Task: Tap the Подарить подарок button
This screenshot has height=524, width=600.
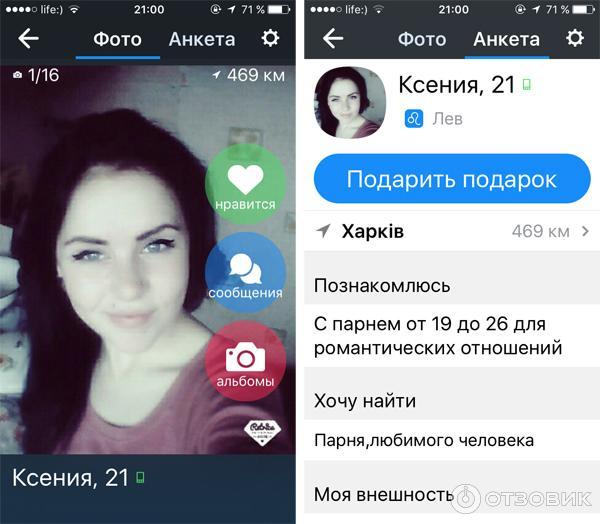Action: pos(452,180)
